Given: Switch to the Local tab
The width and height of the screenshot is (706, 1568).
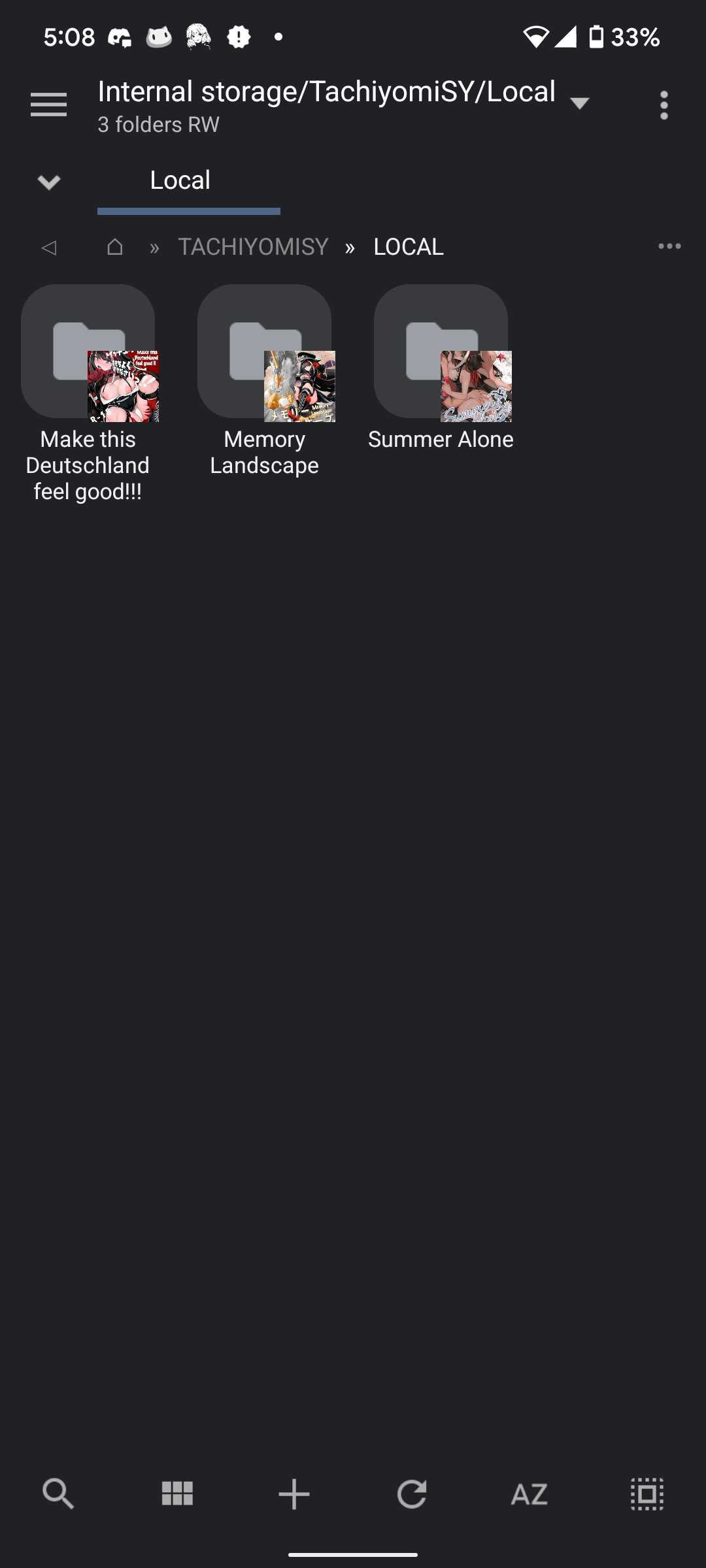Looking at the screenshot, I should click(x=180, y=180).
